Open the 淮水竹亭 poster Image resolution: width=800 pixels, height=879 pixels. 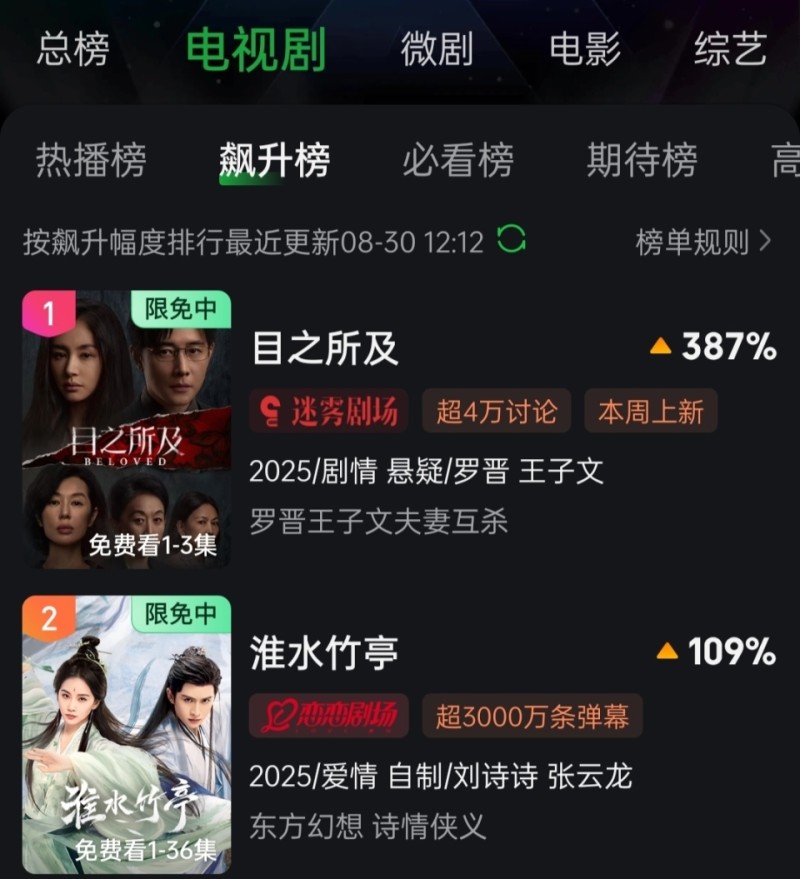click(127, 734)
